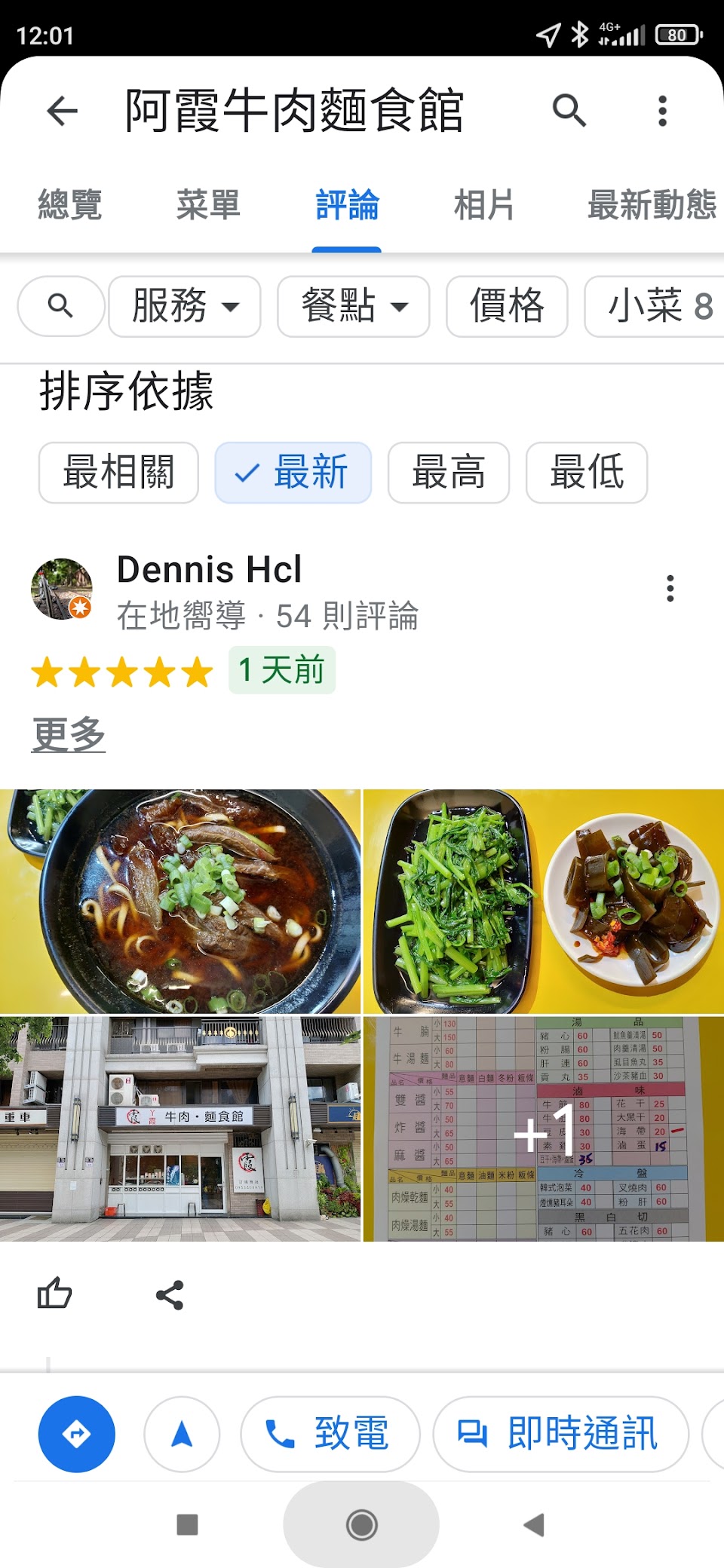This screenshot has width=724, height=1568.
Task: Like Dennis Hcl's review
Action: [54, 1294]
